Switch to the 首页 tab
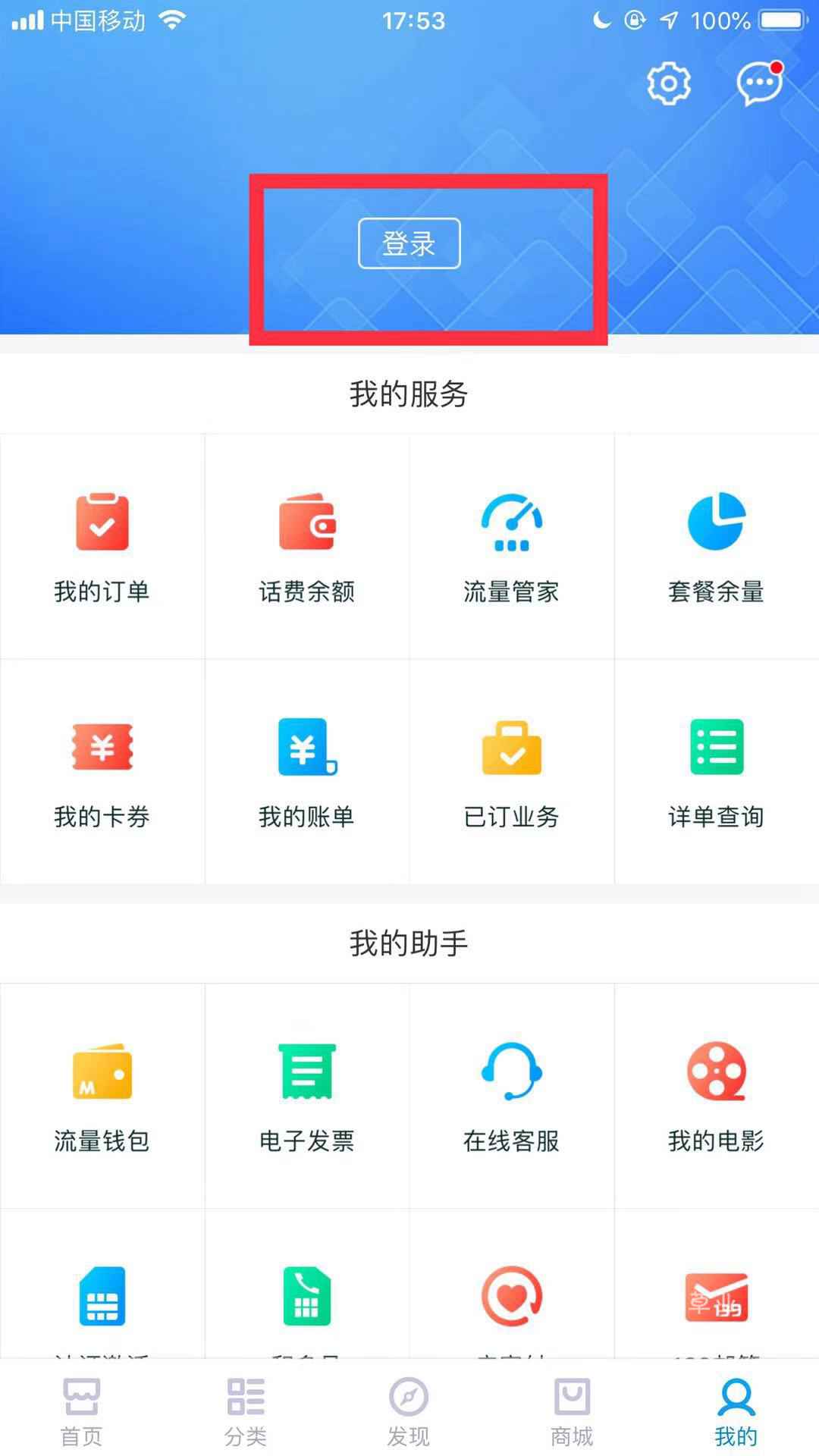This screenshot has width=819, height=1456. tap(81, 1410)
